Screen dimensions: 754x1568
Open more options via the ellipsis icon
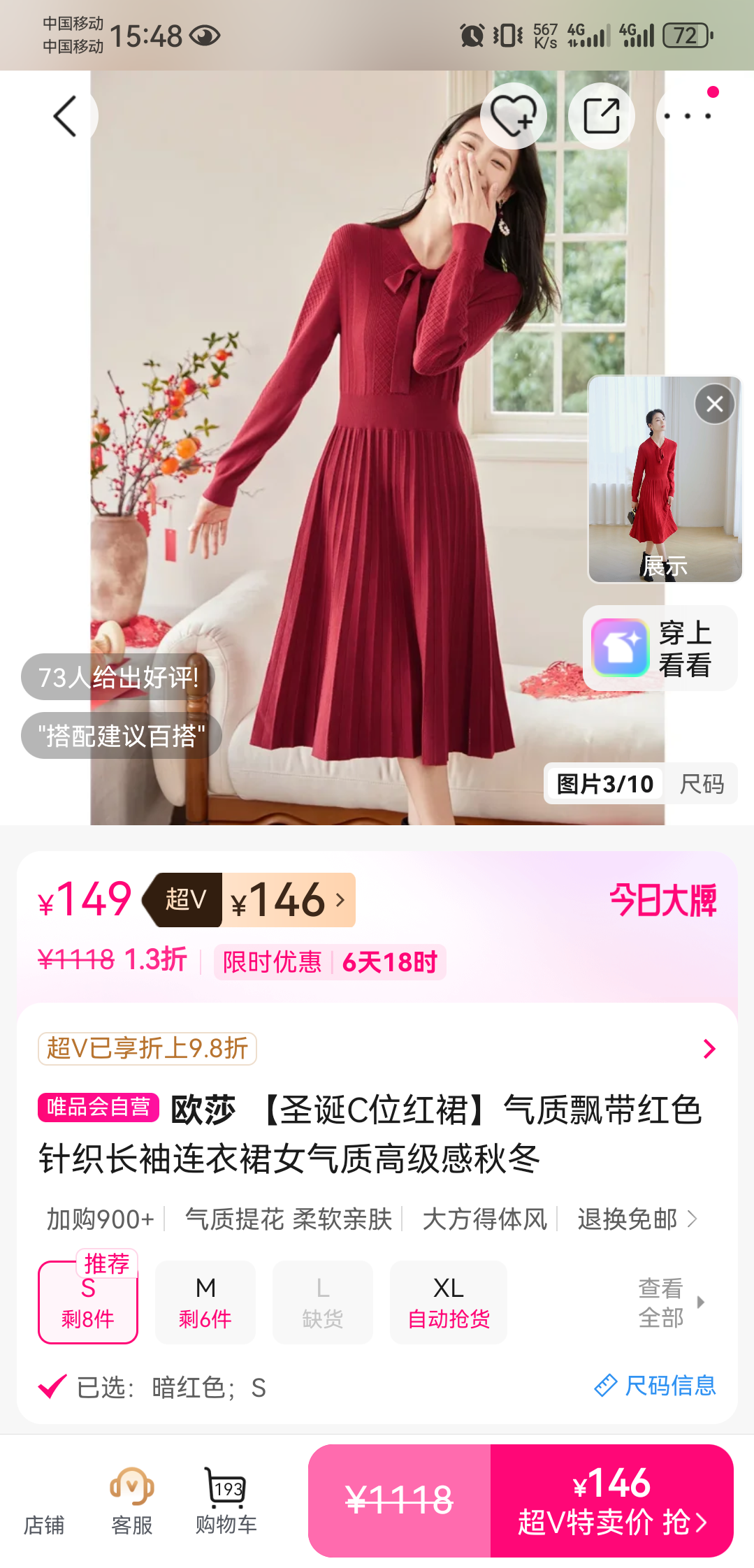click(688, 115)
